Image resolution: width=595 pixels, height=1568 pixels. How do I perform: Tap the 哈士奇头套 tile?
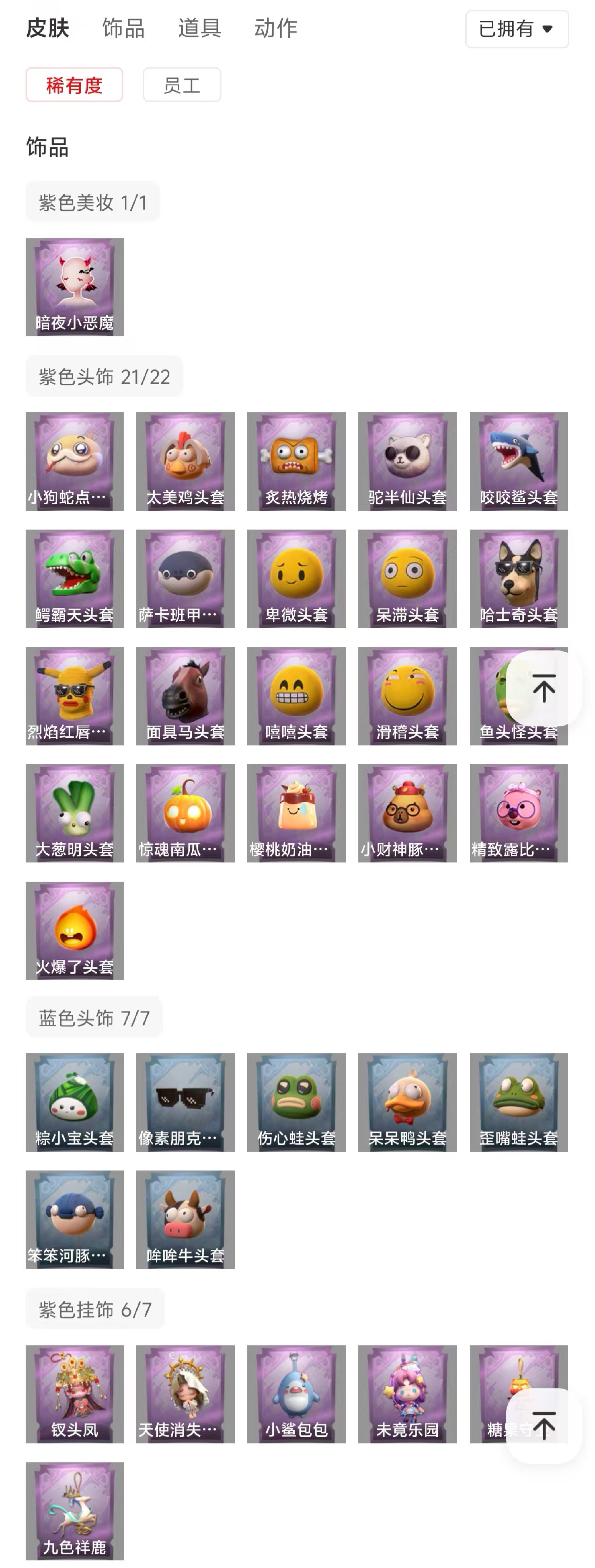click(x=518, y=578)
